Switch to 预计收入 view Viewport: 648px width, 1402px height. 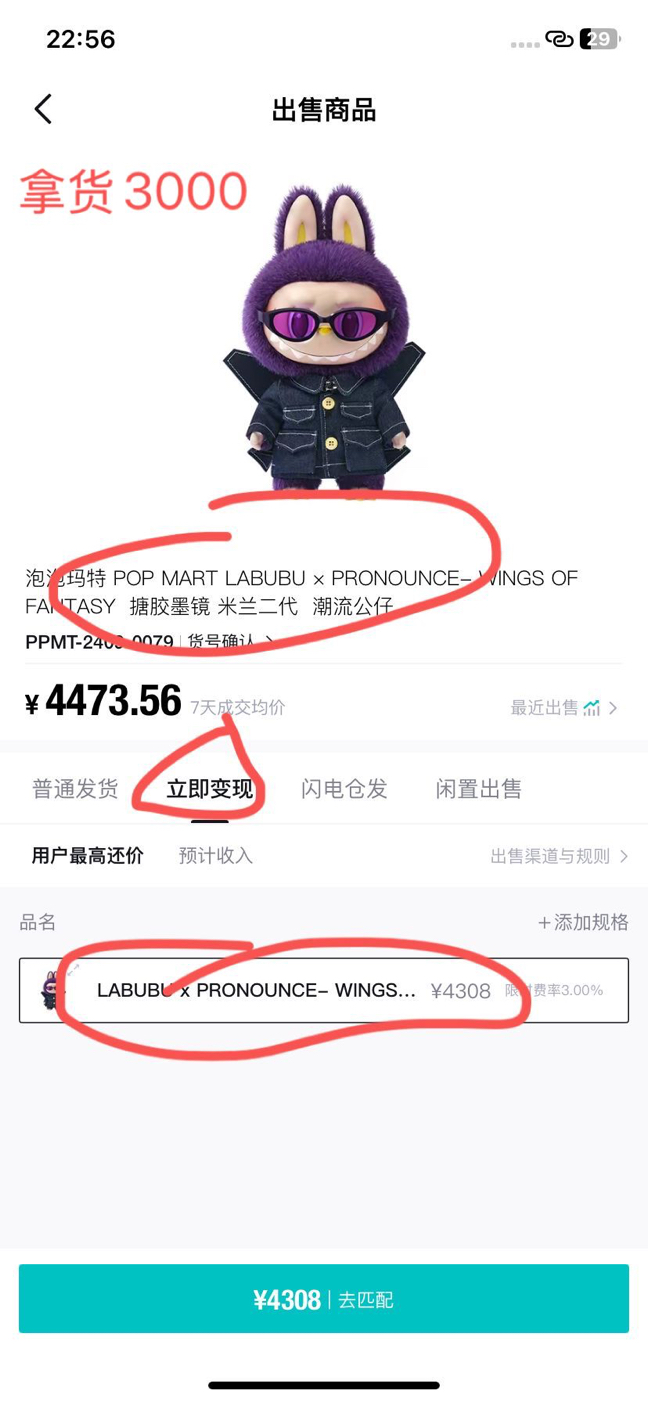[x=216, y=856]
